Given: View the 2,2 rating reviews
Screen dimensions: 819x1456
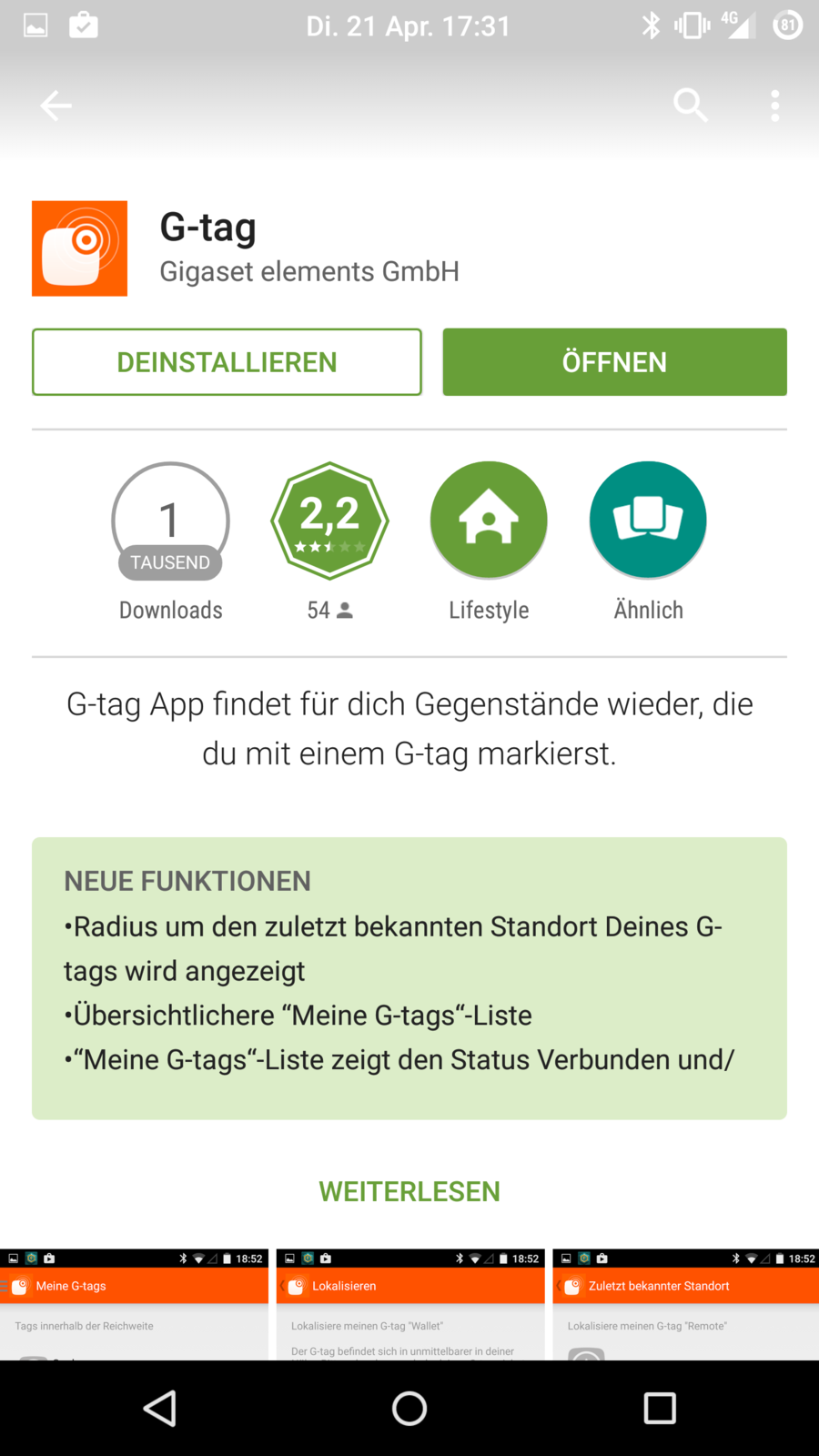Looking at the screenshot, I should pos(329,521).
